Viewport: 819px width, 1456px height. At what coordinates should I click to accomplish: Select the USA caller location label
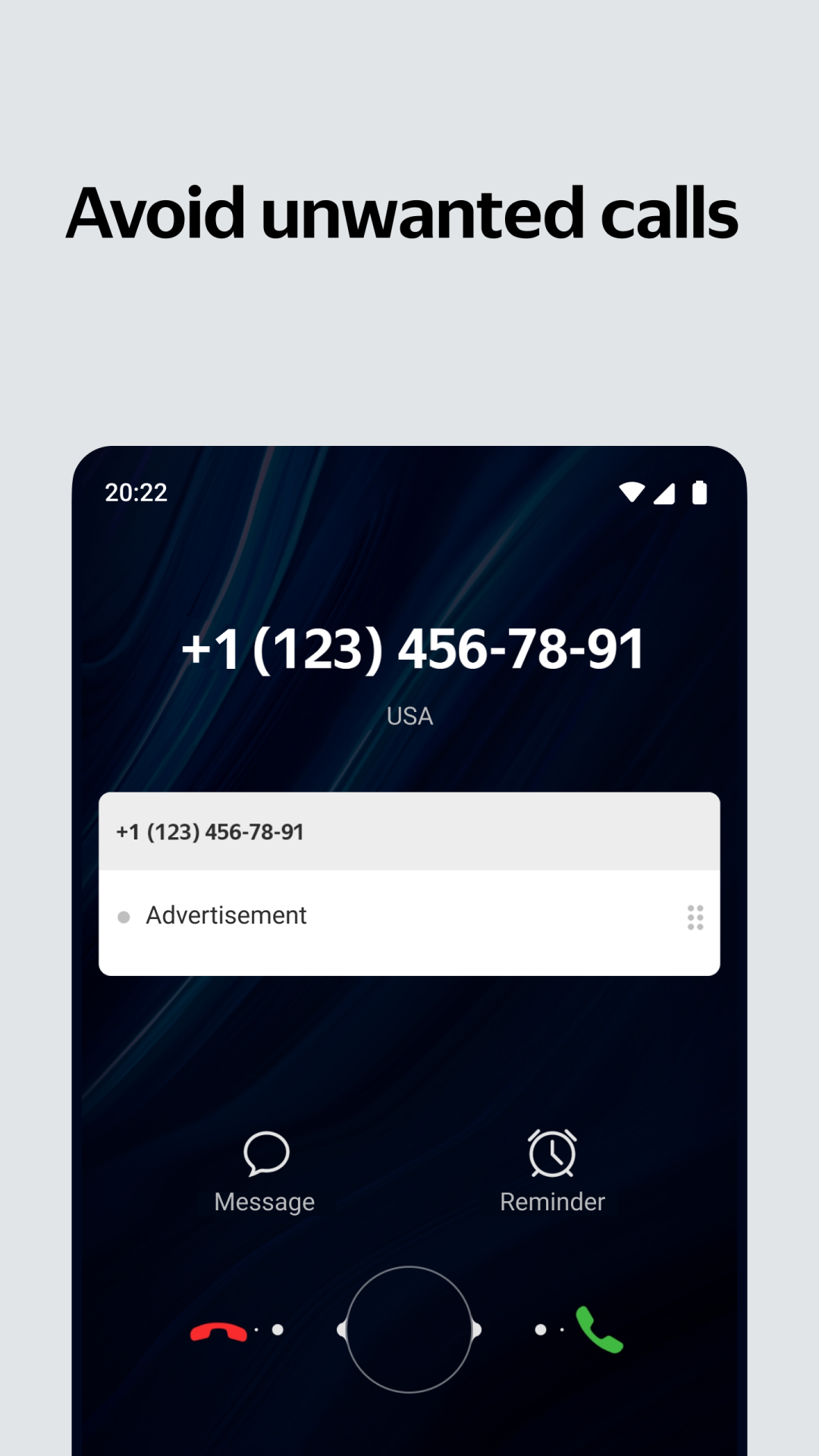(x=409, y=715)
